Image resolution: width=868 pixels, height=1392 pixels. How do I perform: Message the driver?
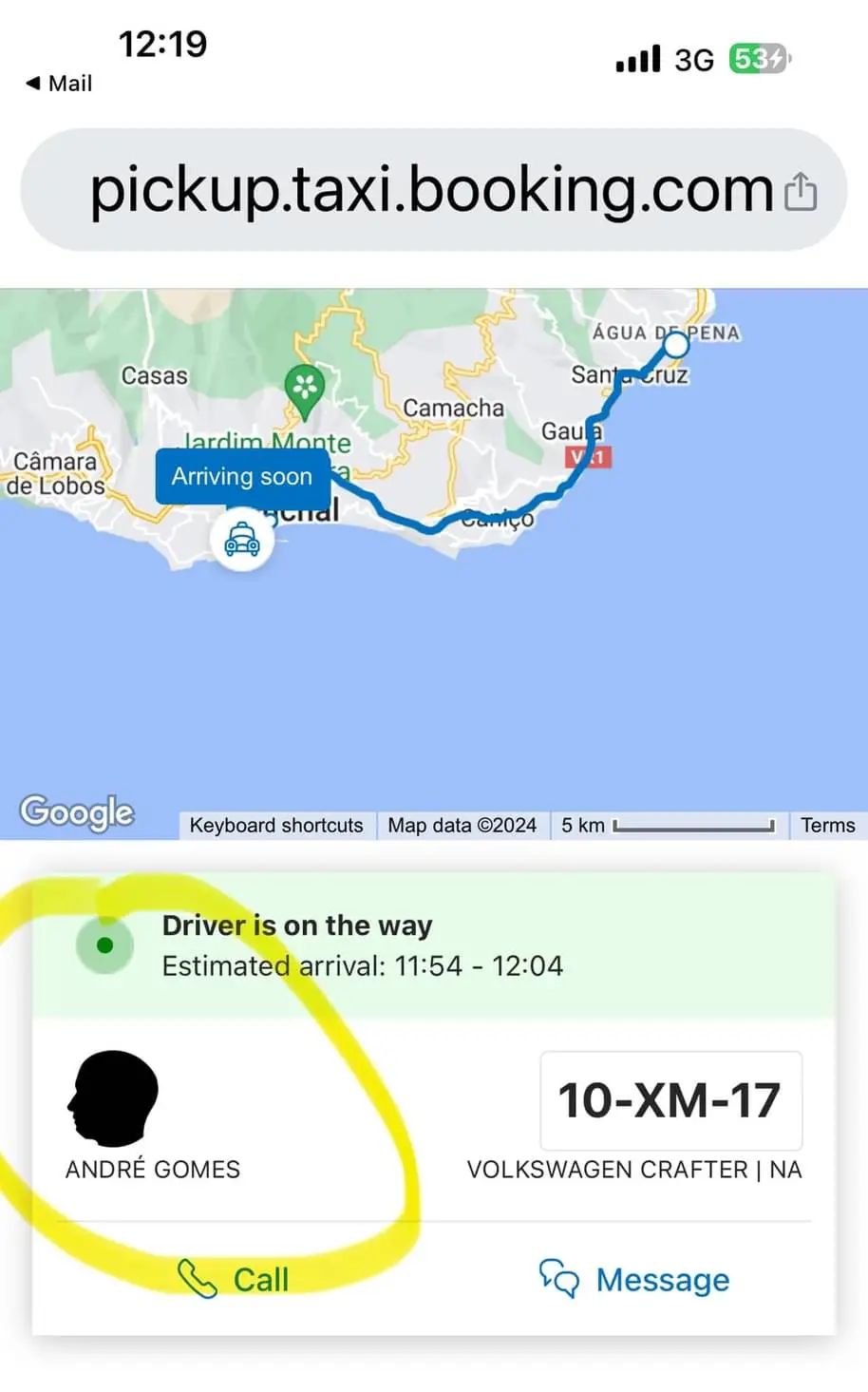[634, 1279]
